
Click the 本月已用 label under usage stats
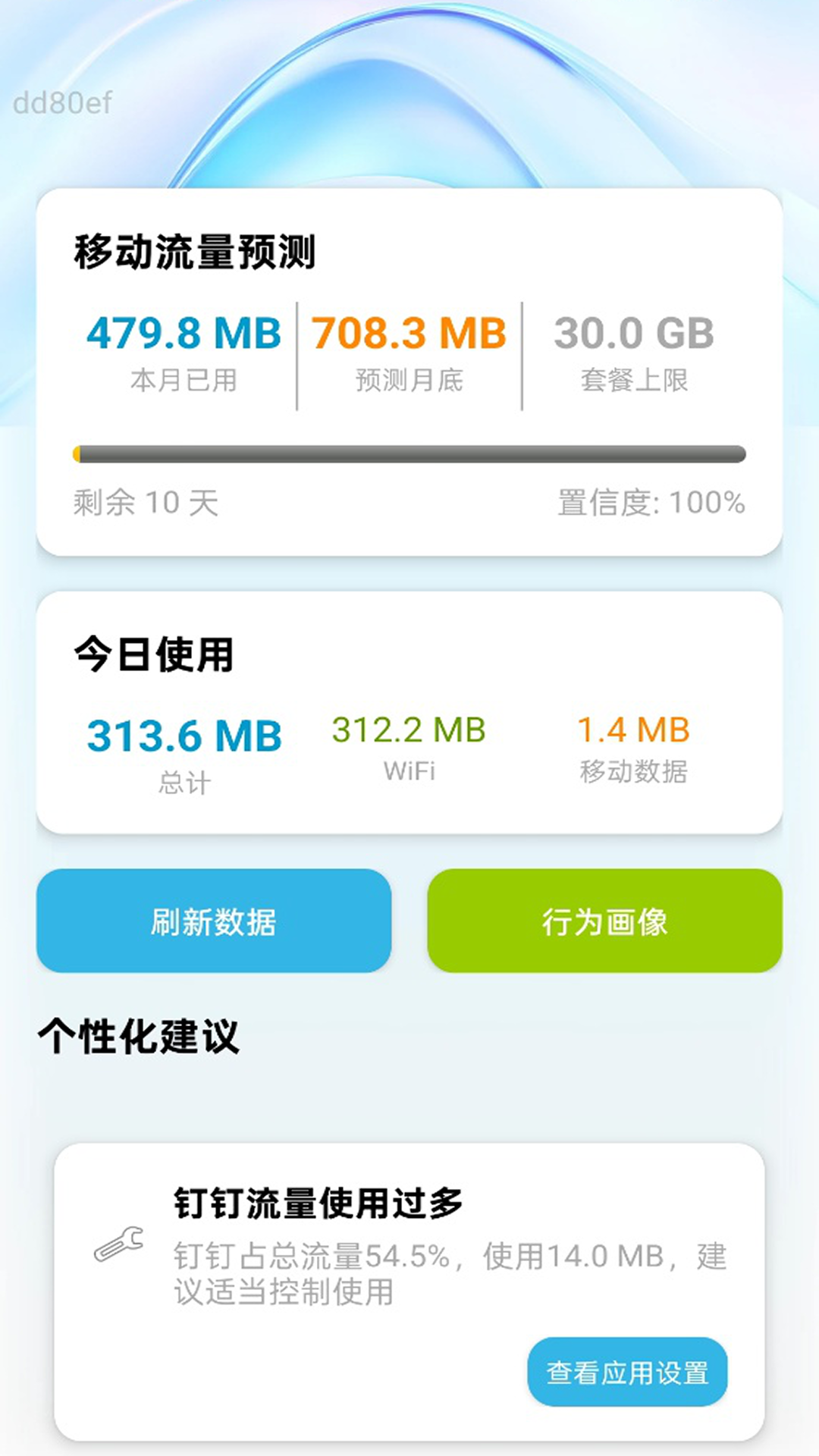pyautogui.click(x=183, y=381)
